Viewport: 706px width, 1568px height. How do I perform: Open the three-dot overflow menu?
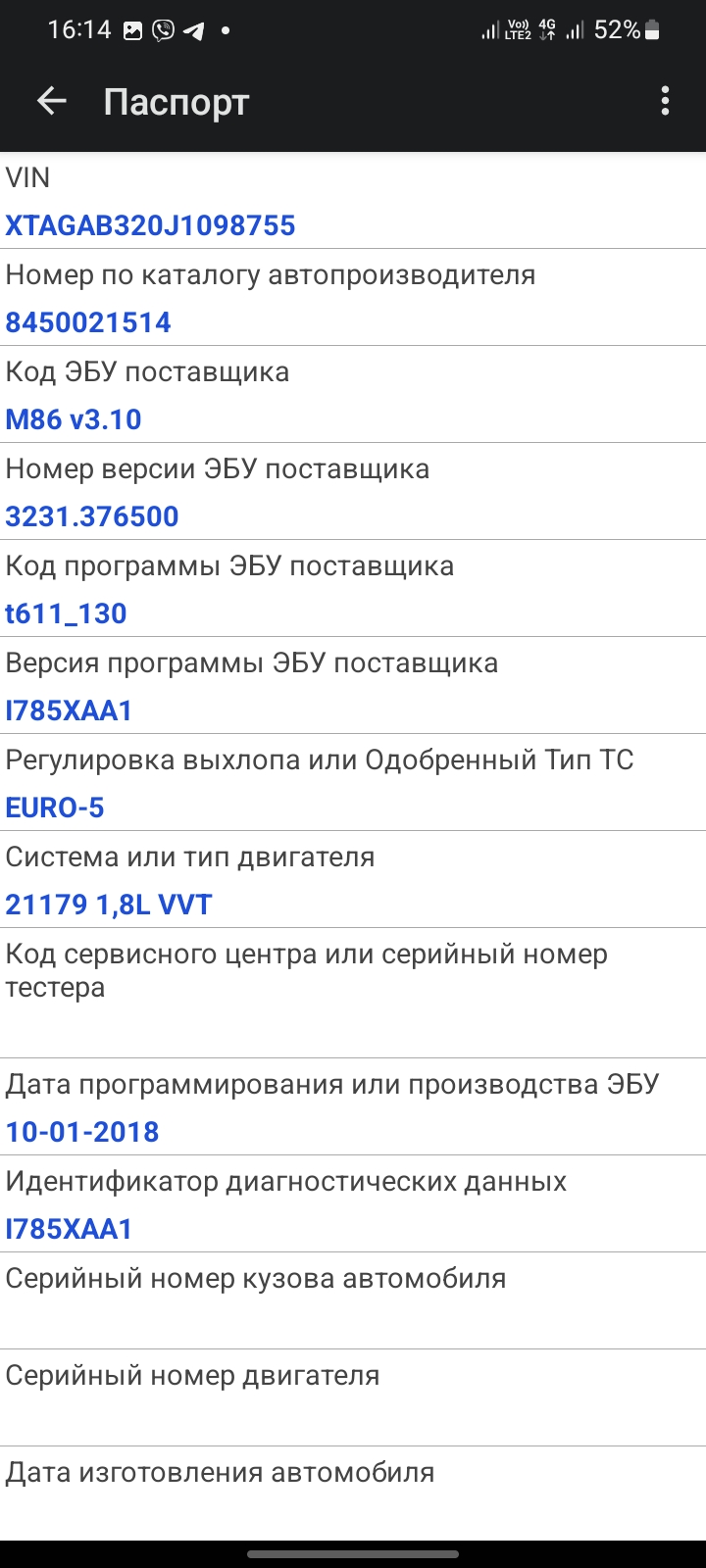click(x=665, y=101)
